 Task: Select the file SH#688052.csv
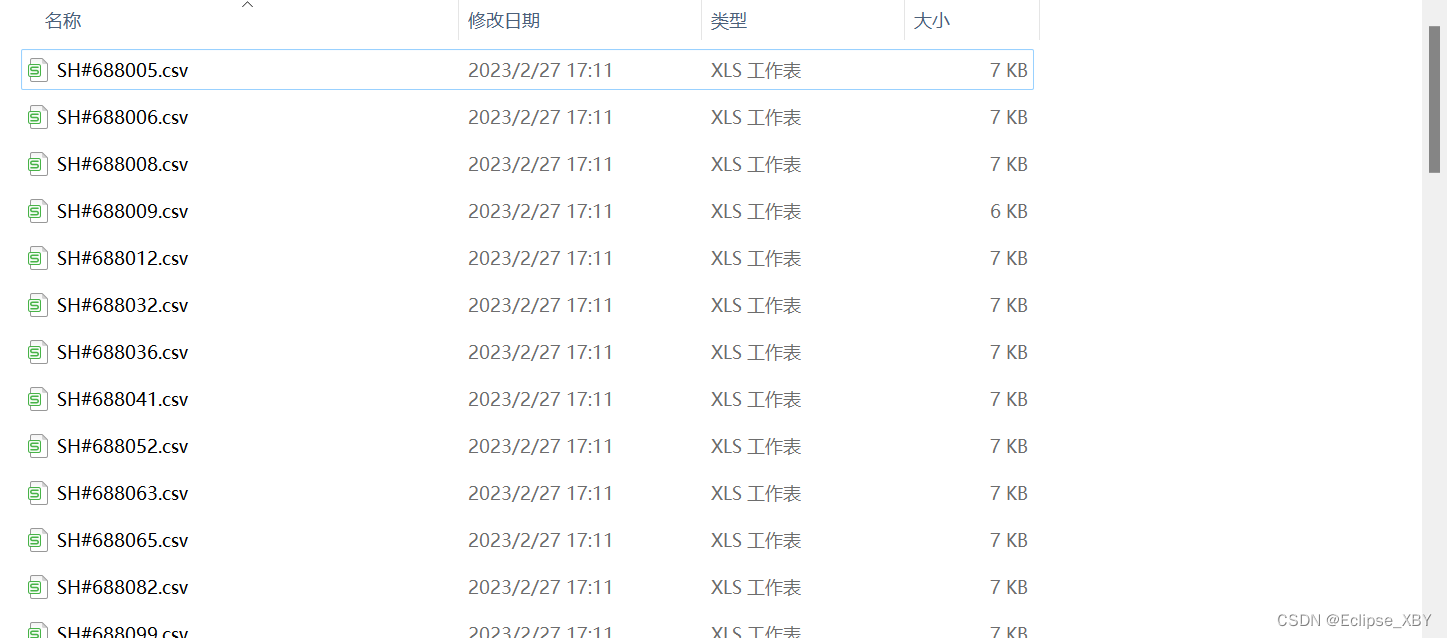click(122, 447)
